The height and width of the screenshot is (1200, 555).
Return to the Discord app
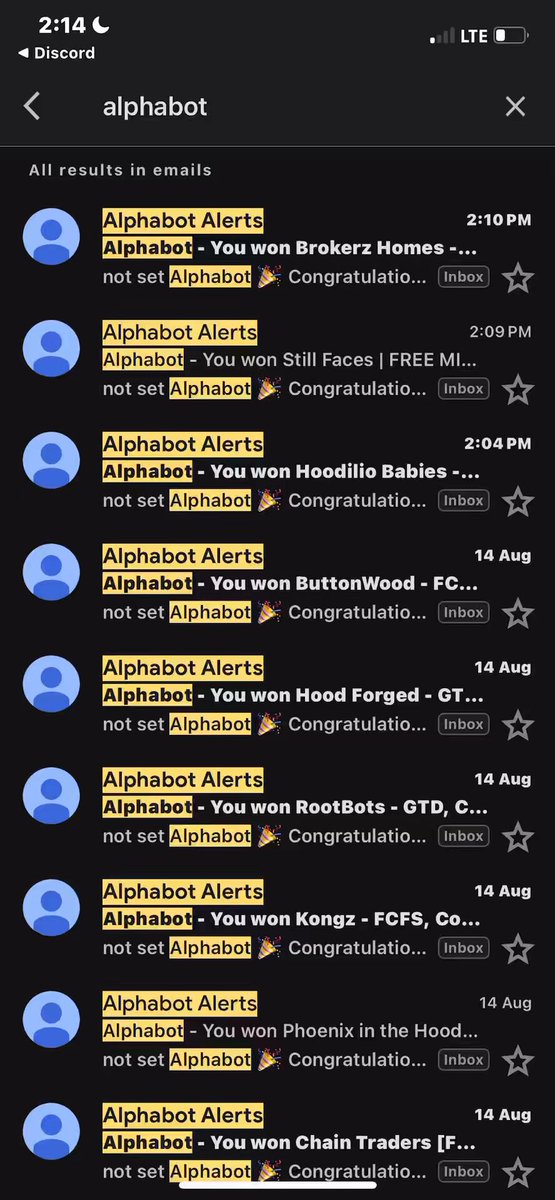point(56,53)
